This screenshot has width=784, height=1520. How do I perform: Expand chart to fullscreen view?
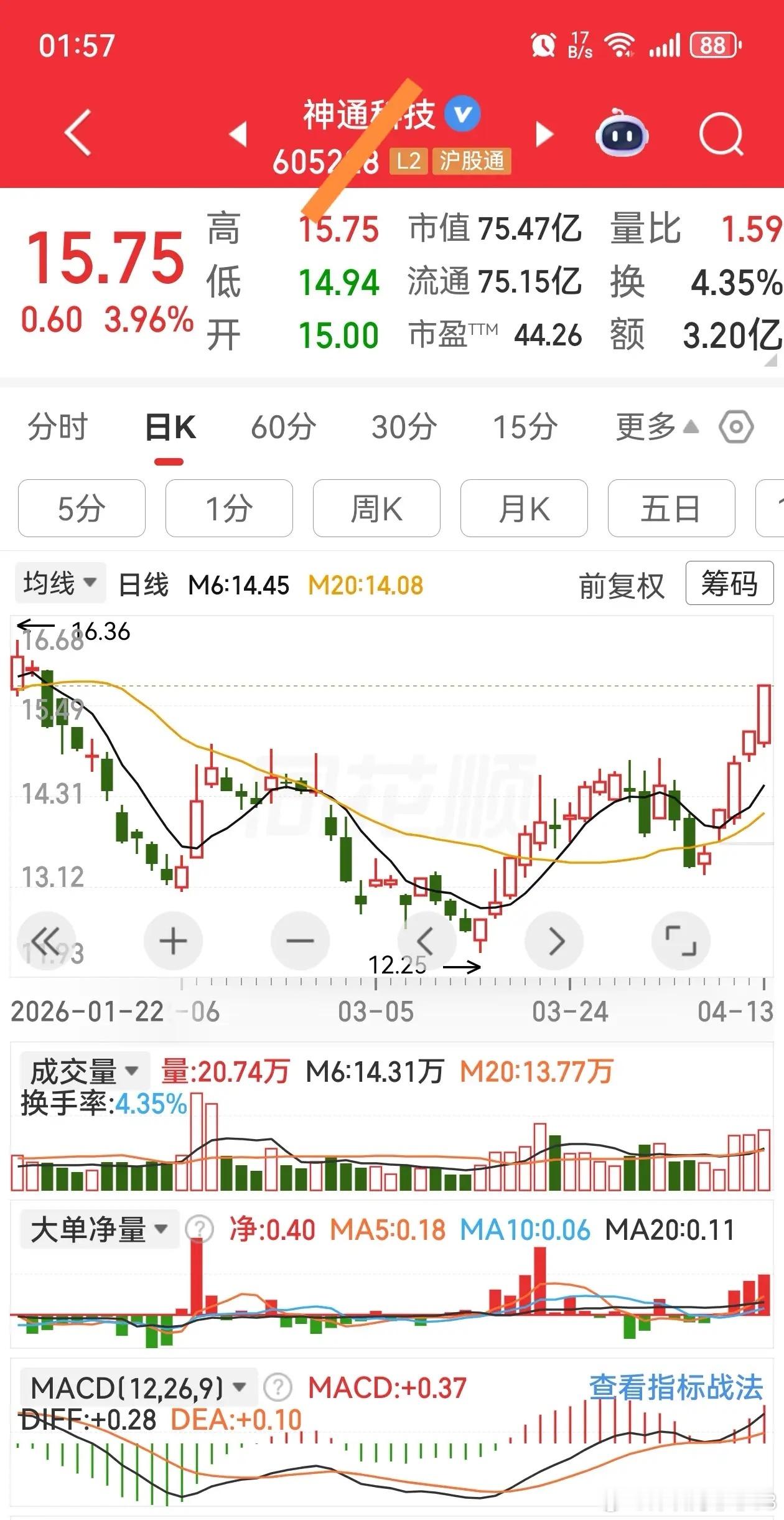(681, 941)
